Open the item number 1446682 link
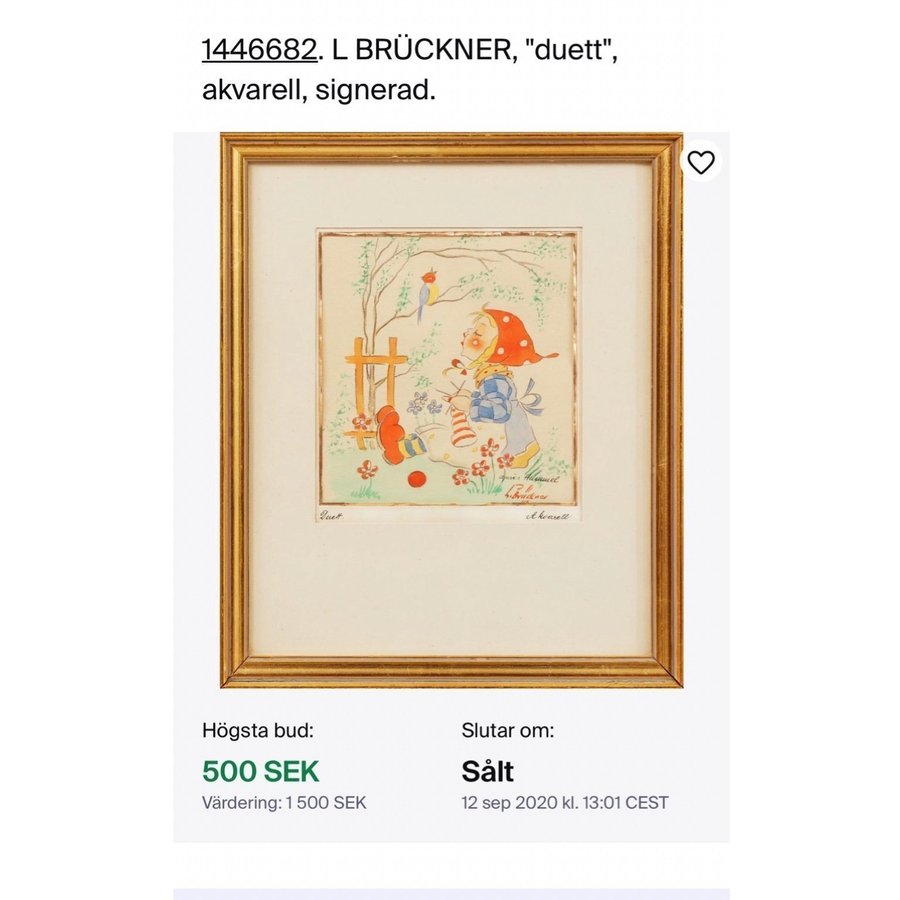The height and width of the screenshot is (900, 900). (259, 50)
